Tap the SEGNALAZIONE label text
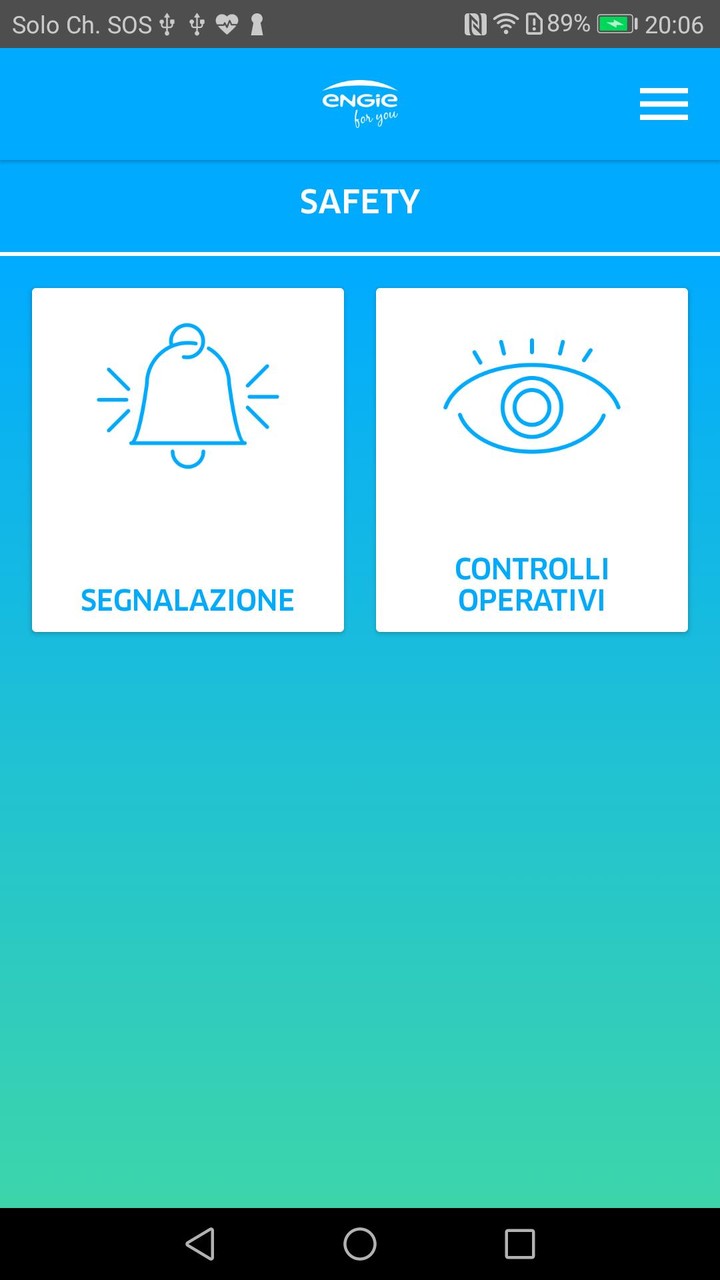 click(187, 600)
